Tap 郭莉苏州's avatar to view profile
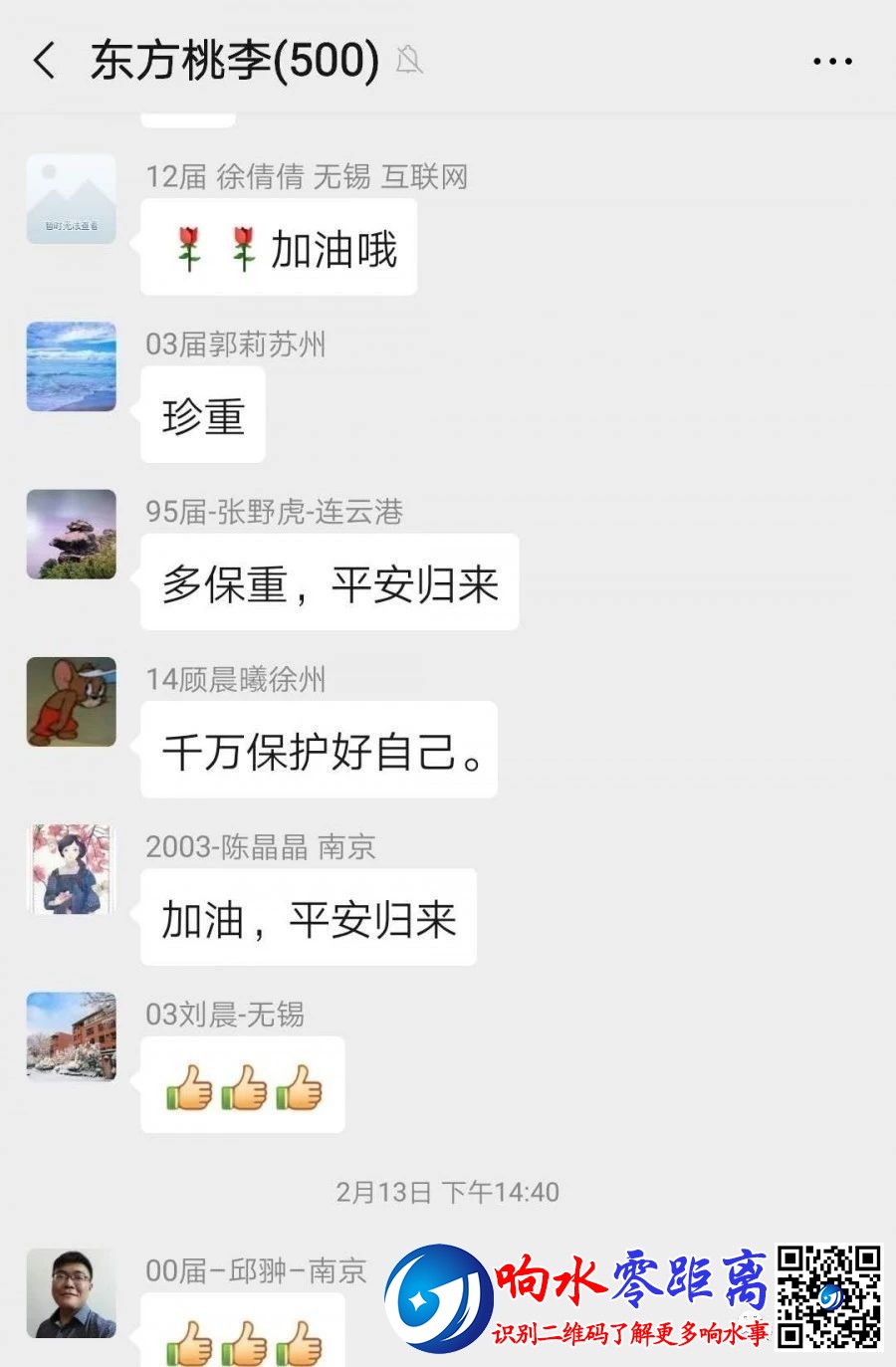The width and height of the screenshot is (896, 1367). 71,366
